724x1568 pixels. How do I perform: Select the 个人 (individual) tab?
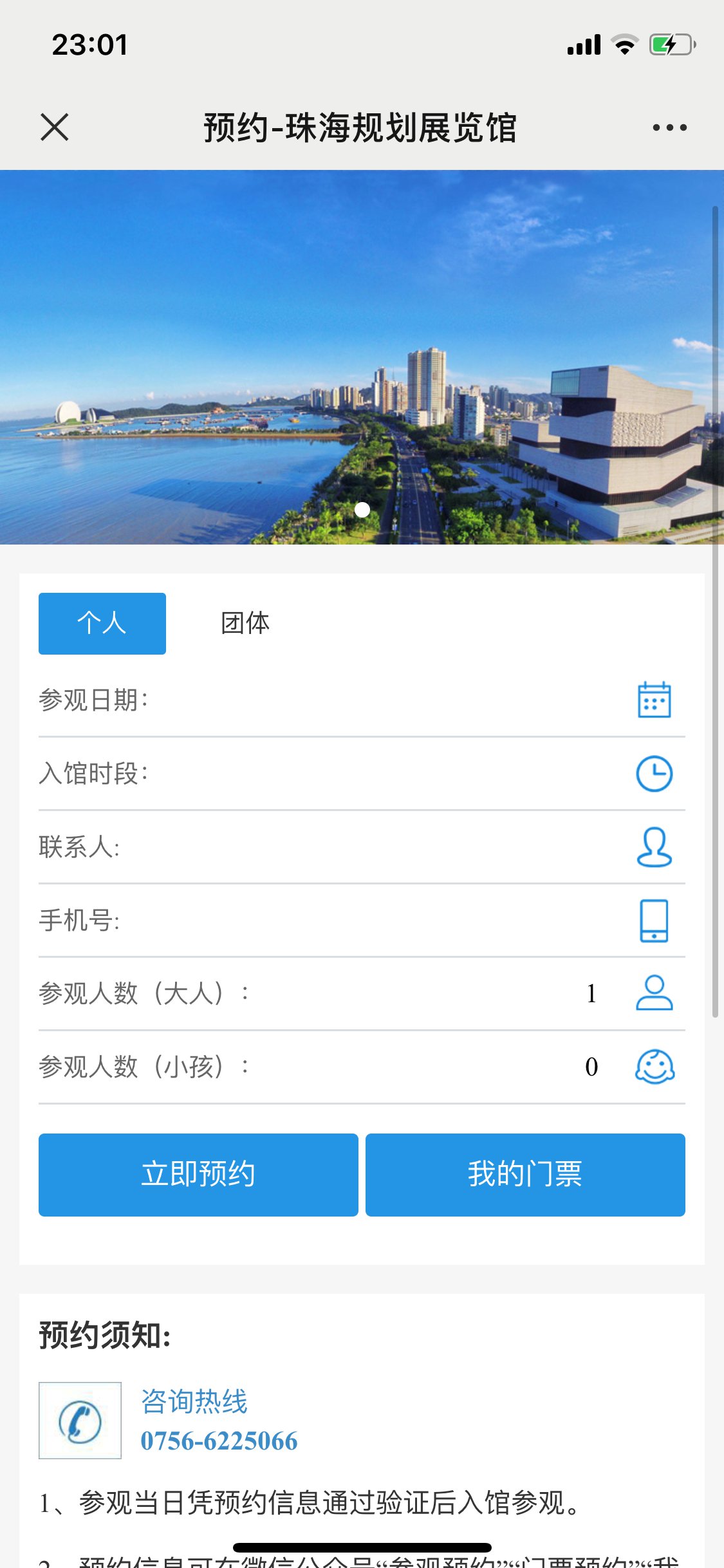coord(102,623)
